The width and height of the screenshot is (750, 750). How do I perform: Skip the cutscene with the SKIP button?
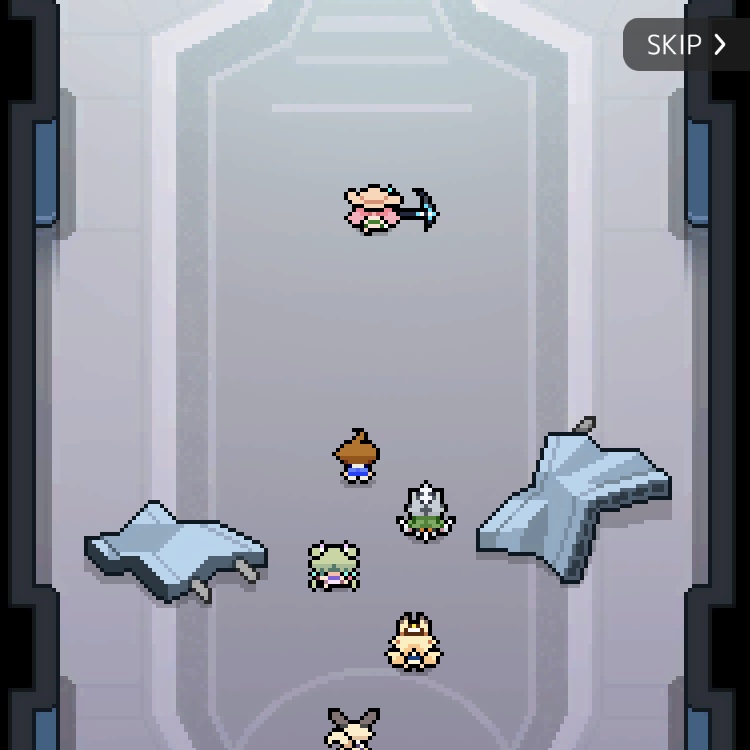686,45
